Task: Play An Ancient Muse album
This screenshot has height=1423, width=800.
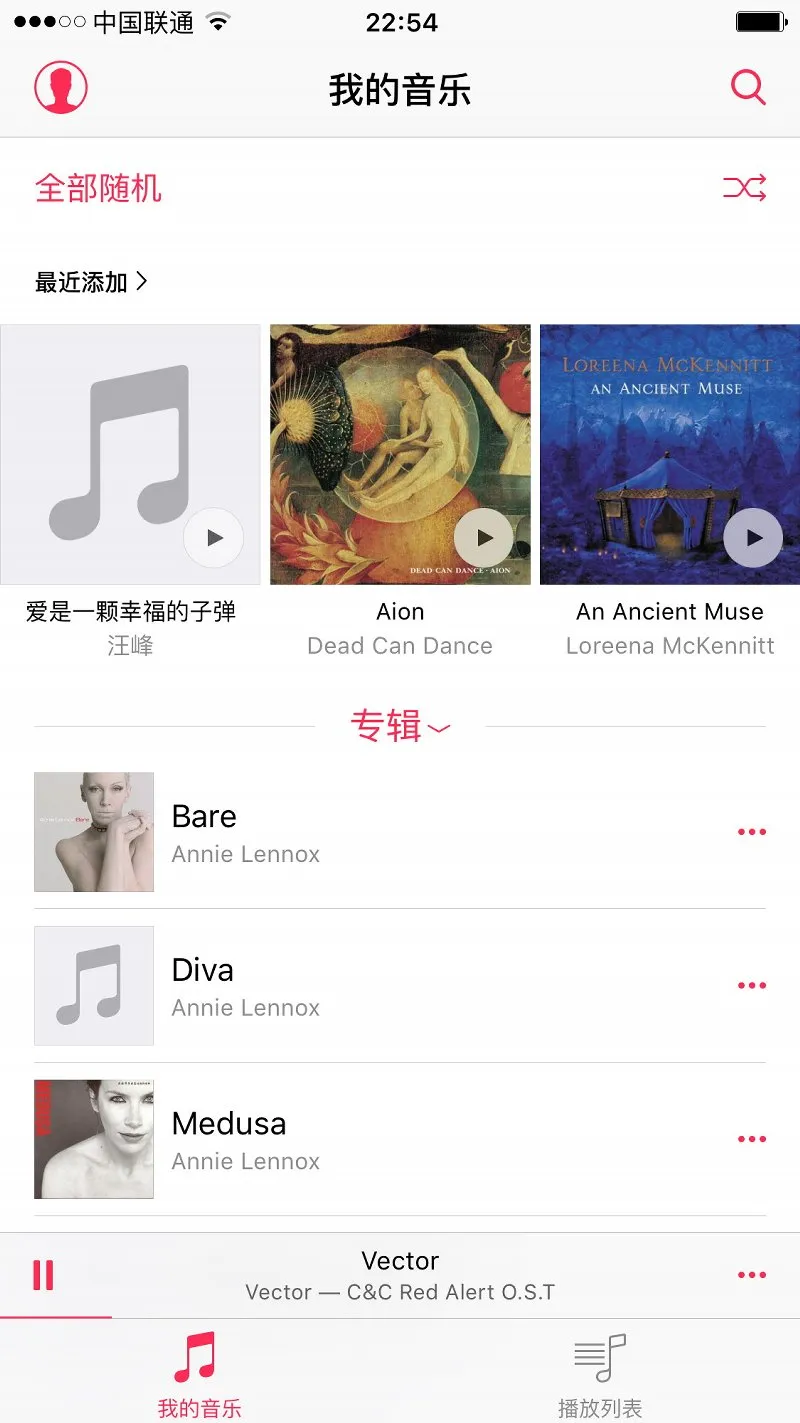Action: [753, 538]
